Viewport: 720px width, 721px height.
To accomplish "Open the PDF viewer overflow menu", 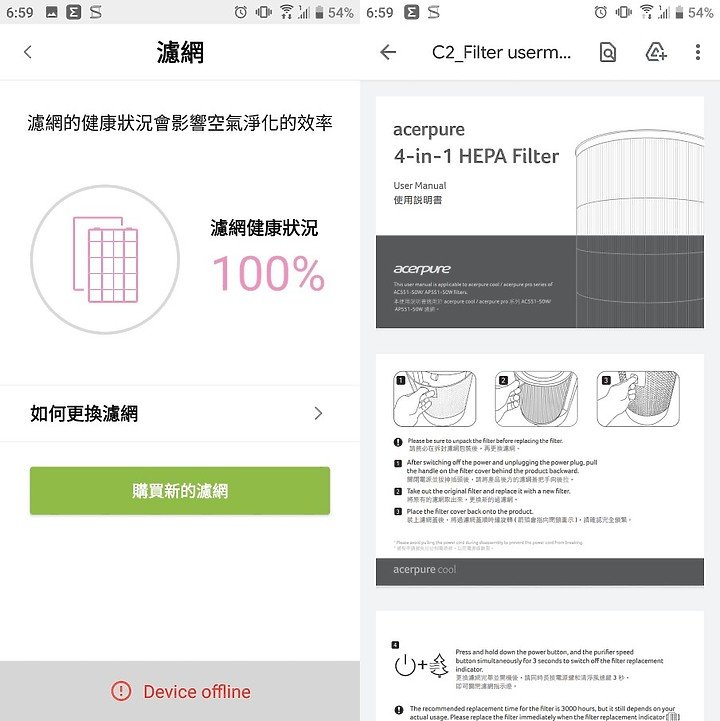I will point(698,53).
